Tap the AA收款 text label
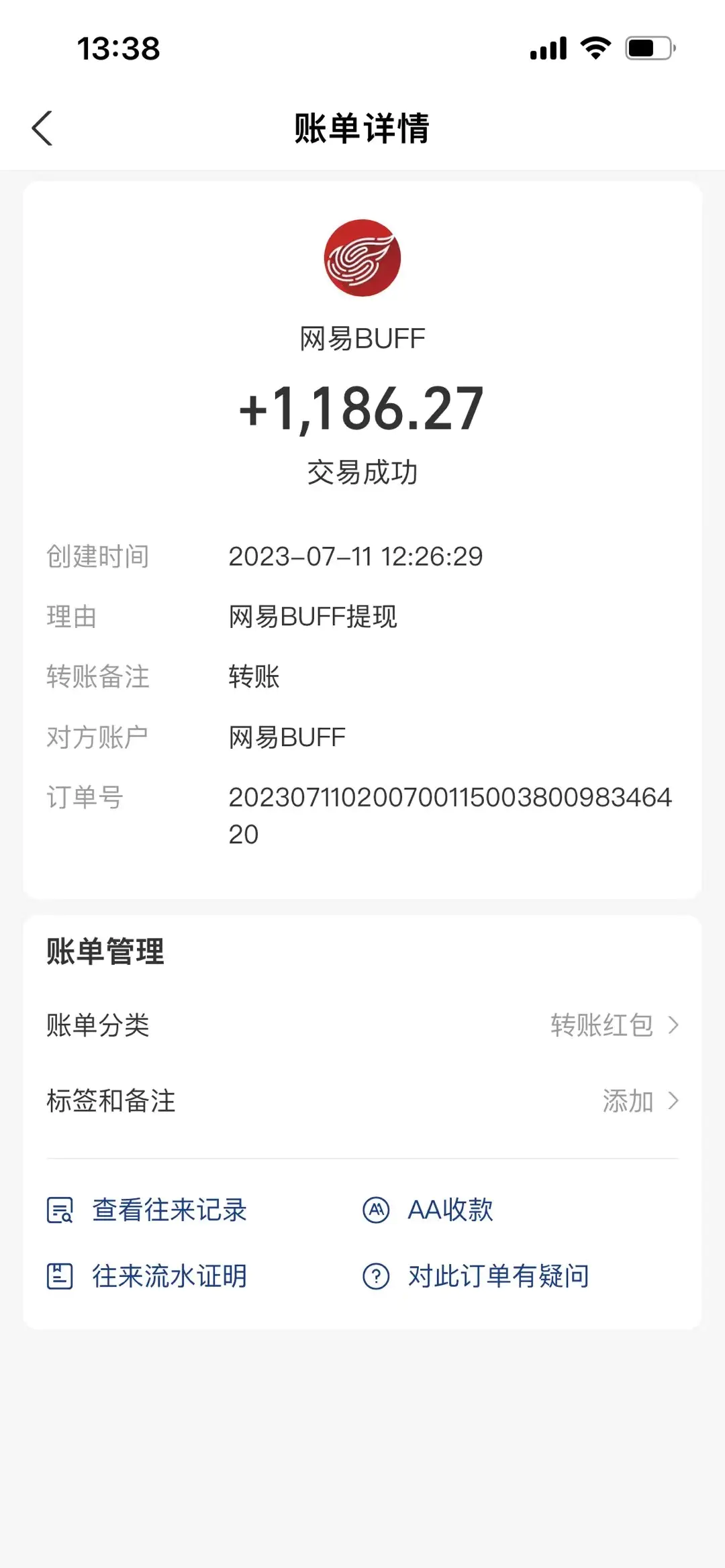Image resolution: width=725 pixels, height=1568 pixels. point(450,1210)
